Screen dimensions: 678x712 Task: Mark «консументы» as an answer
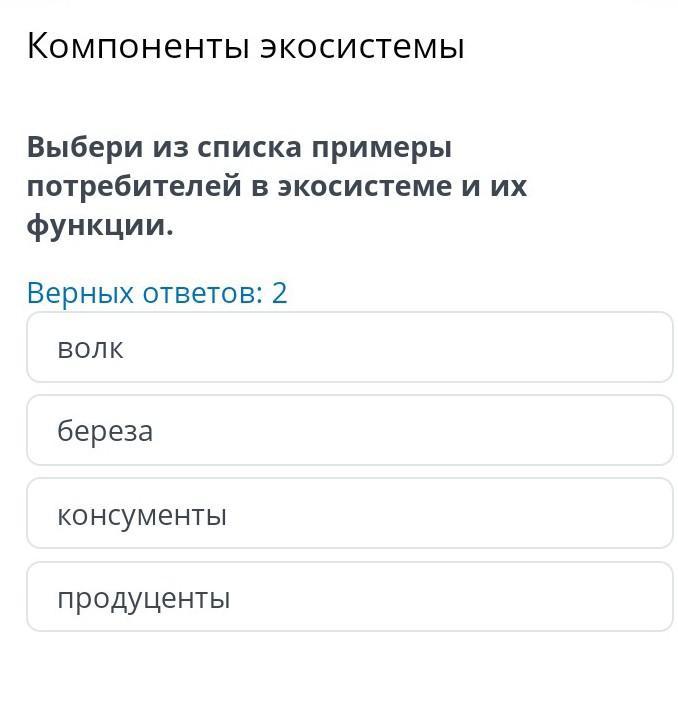[x=350, y=514]
